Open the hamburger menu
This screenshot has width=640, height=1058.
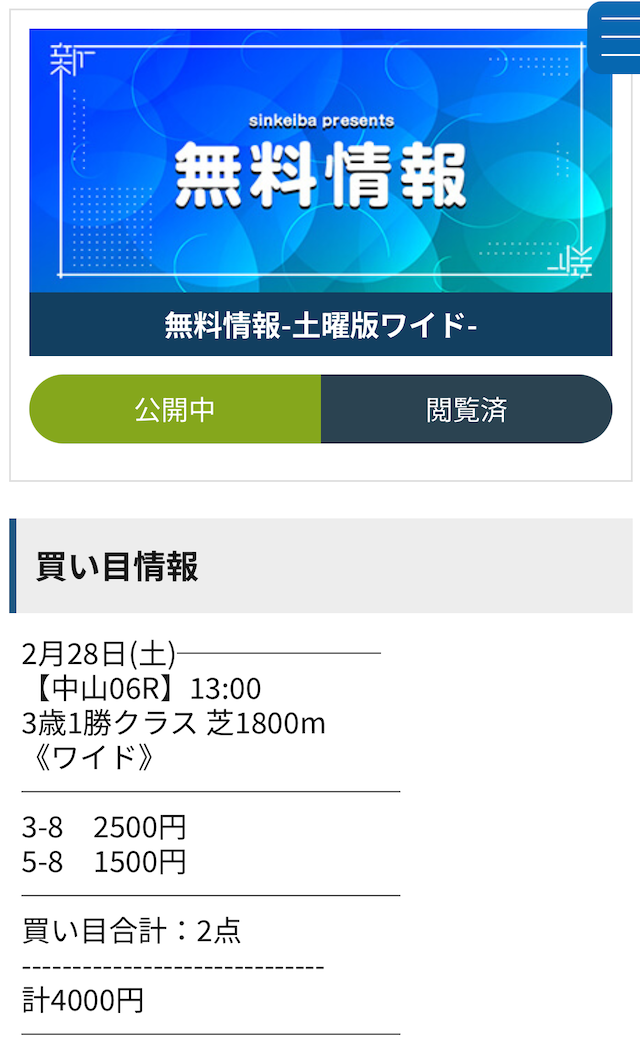pos(616,38)
